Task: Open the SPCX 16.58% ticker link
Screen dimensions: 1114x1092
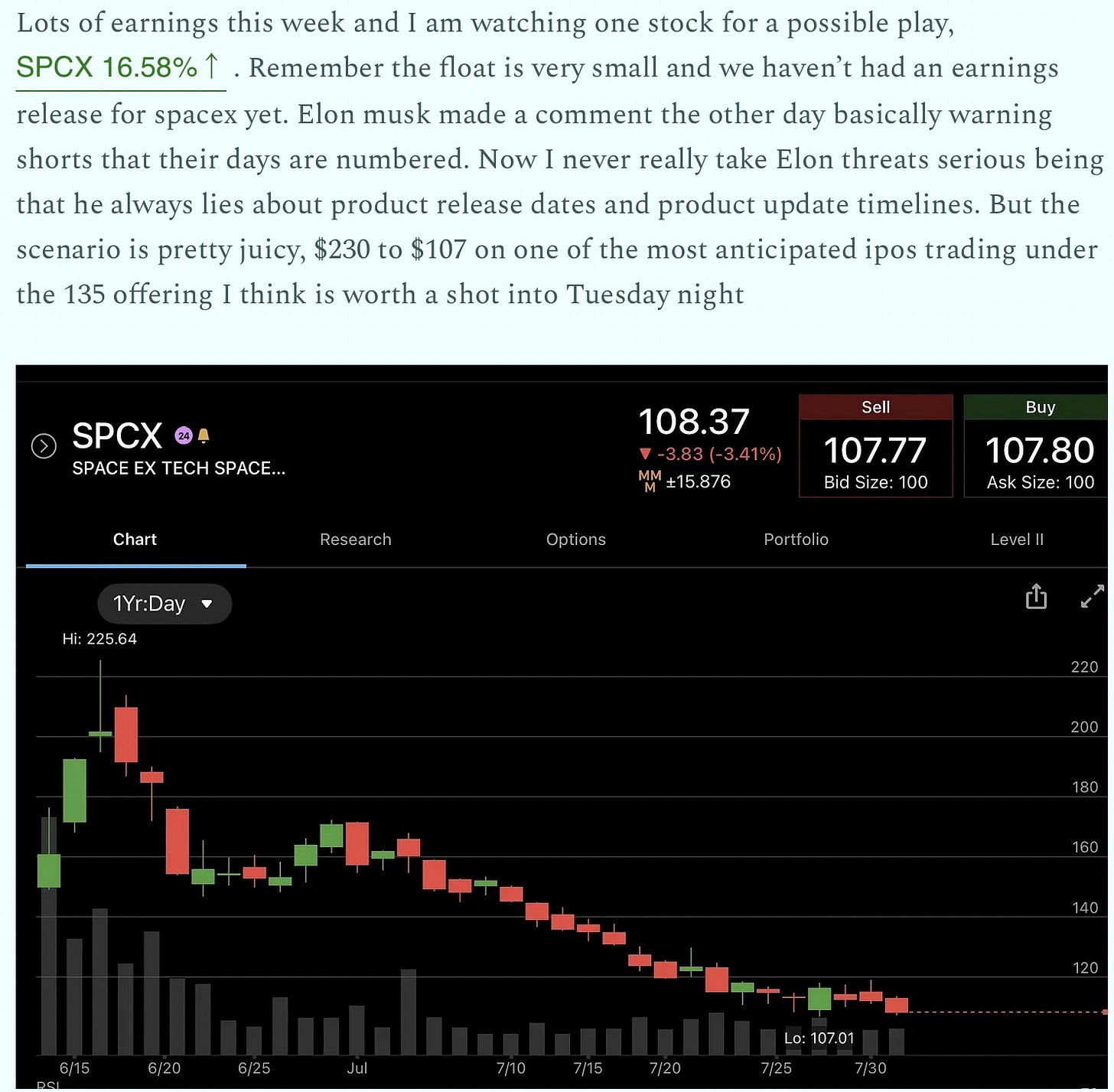Action: click(120, 68)
